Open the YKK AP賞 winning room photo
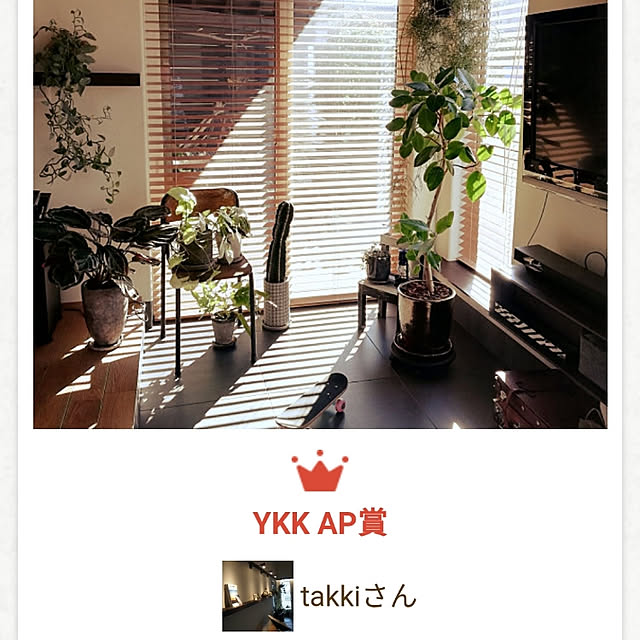This screenshot has width=640, height=640. [x=320, y=214]
